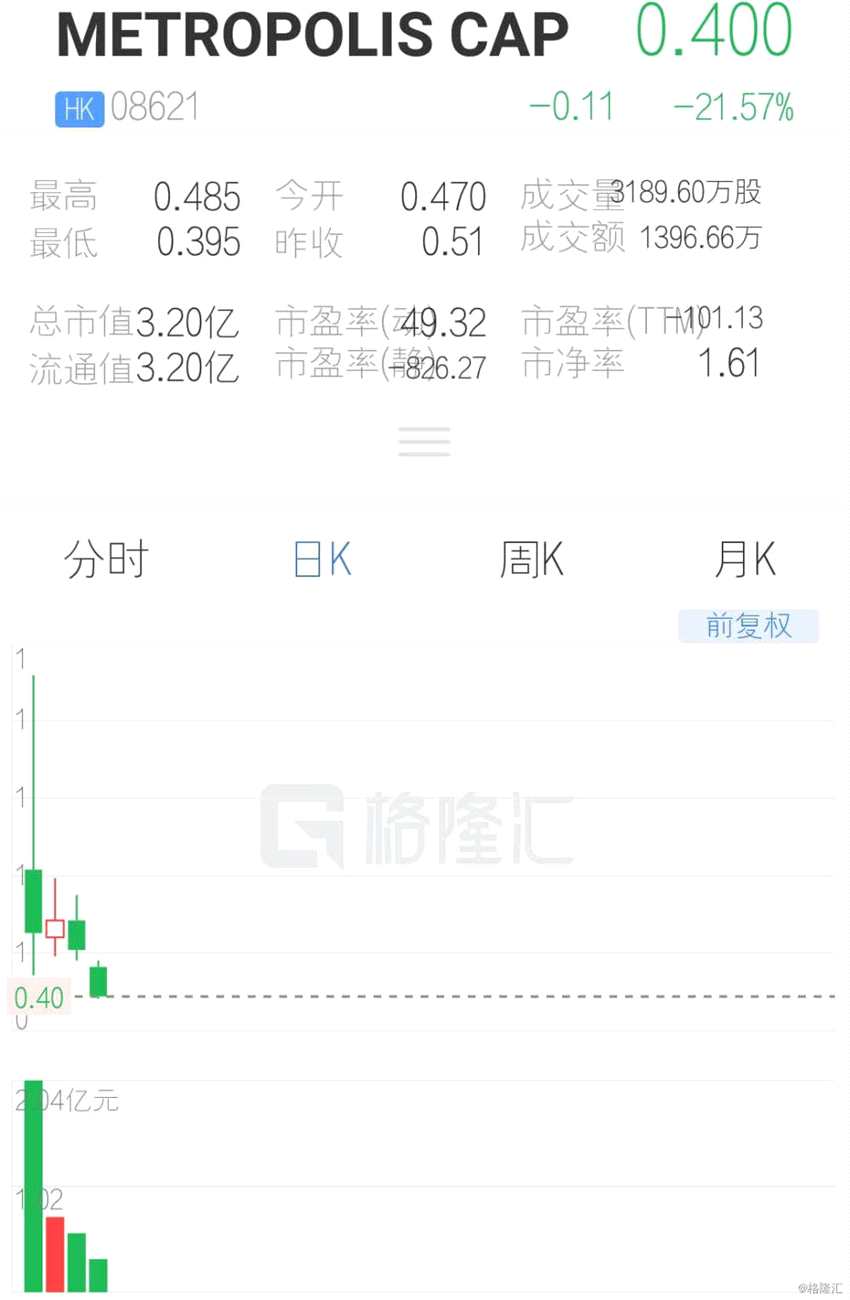
Task: Open the 月K monthly chart tab
Action: point(745,560)
